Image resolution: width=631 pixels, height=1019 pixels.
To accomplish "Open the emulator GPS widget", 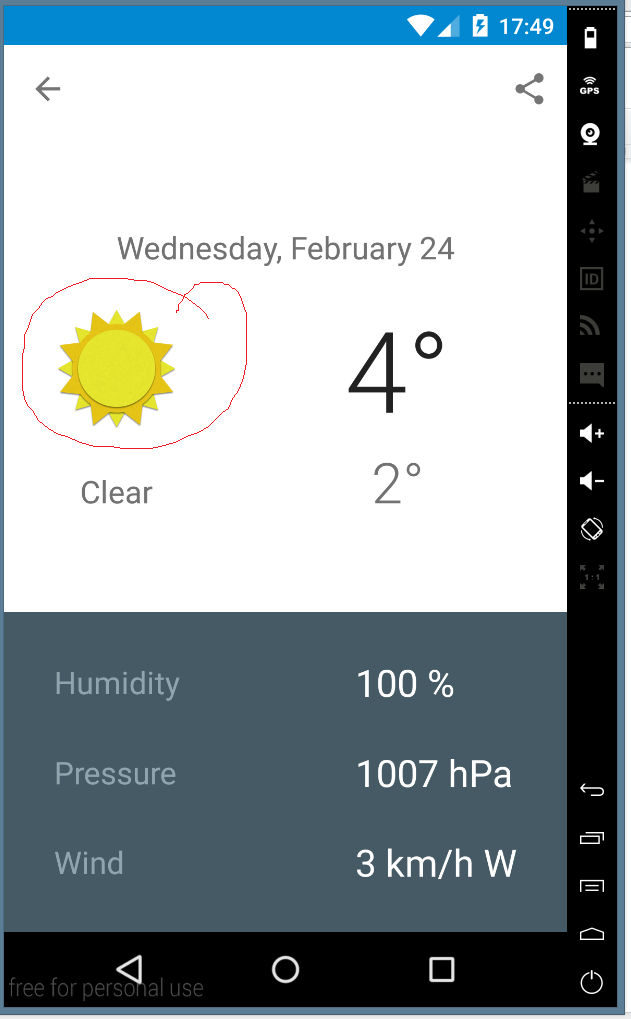I will [x=590, y=85].
